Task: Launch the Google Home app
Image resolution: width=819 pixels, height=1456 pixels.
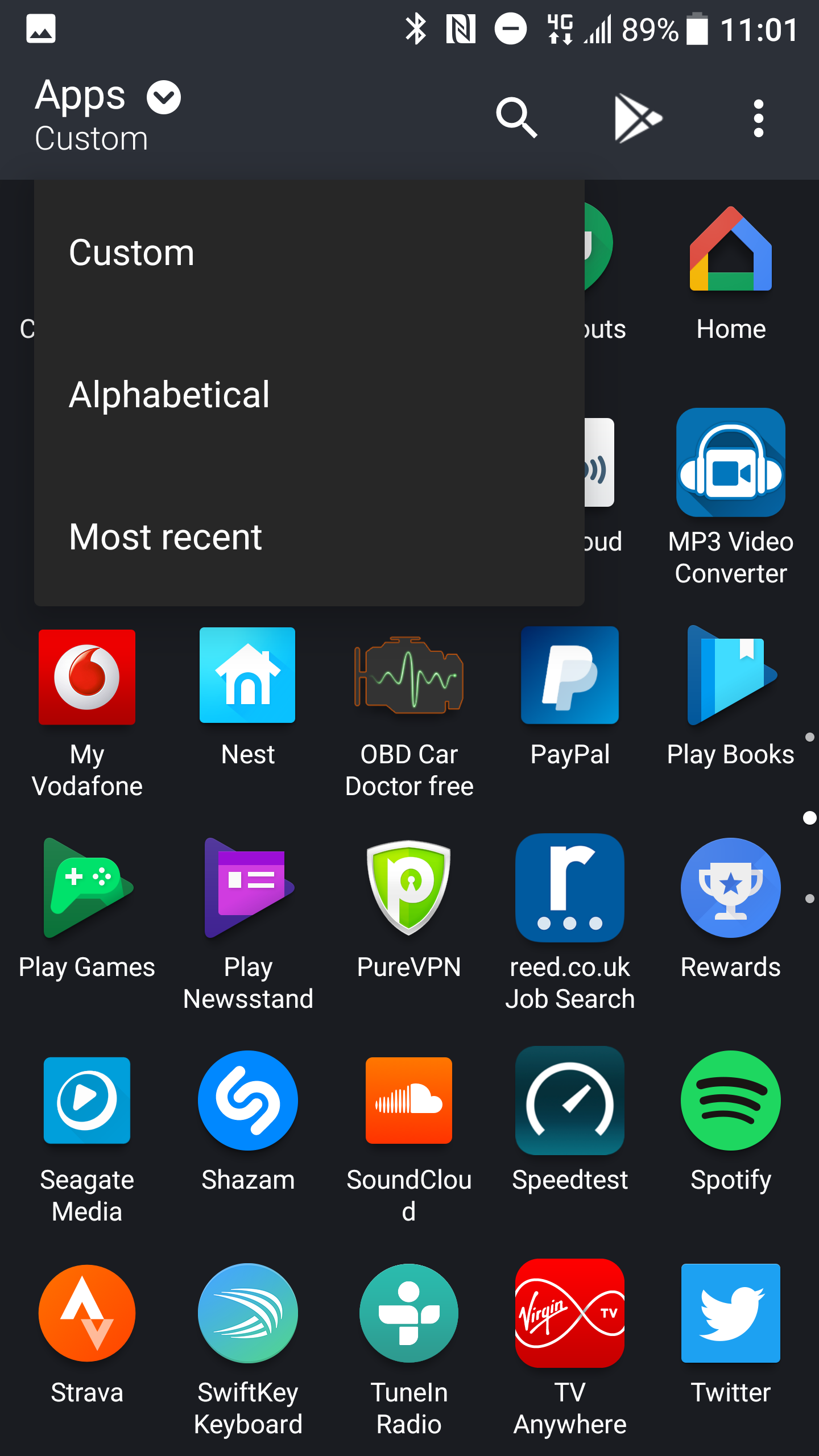Action: [x=731, y=274]
